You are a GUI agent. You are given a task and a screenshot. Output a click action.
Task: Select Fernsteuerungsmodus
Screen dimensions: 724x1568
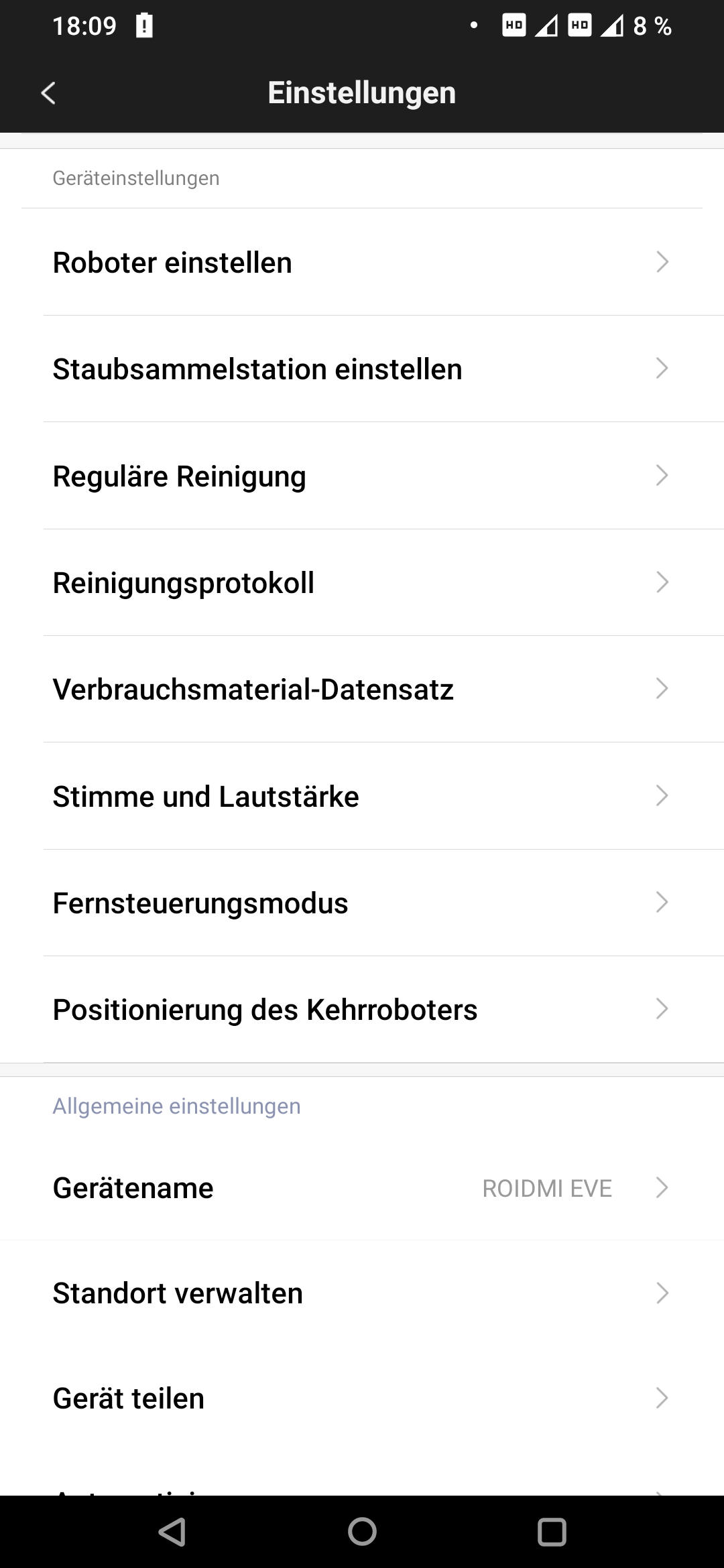pyautogui.click(x=362, y=903)
